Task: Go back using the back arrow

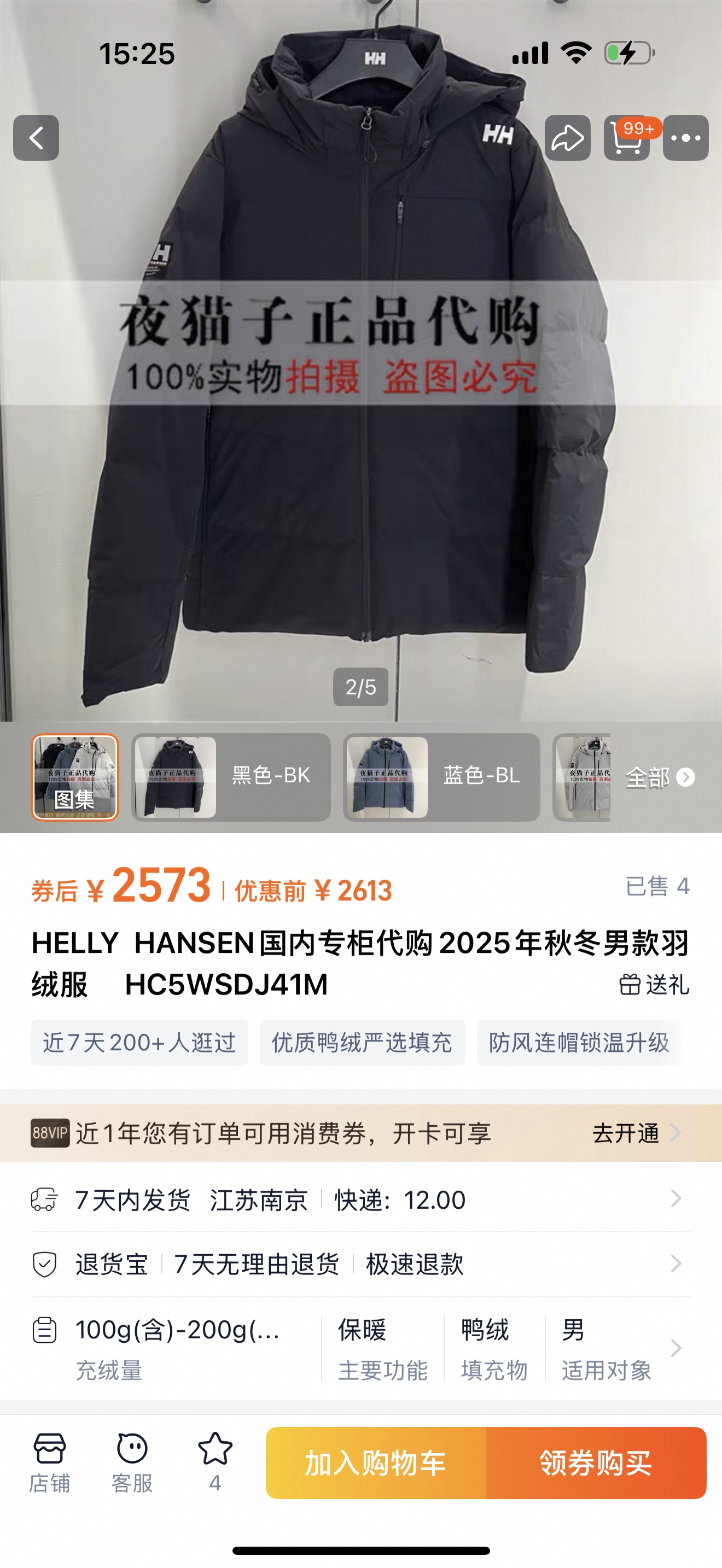Action: click(36, 138)
